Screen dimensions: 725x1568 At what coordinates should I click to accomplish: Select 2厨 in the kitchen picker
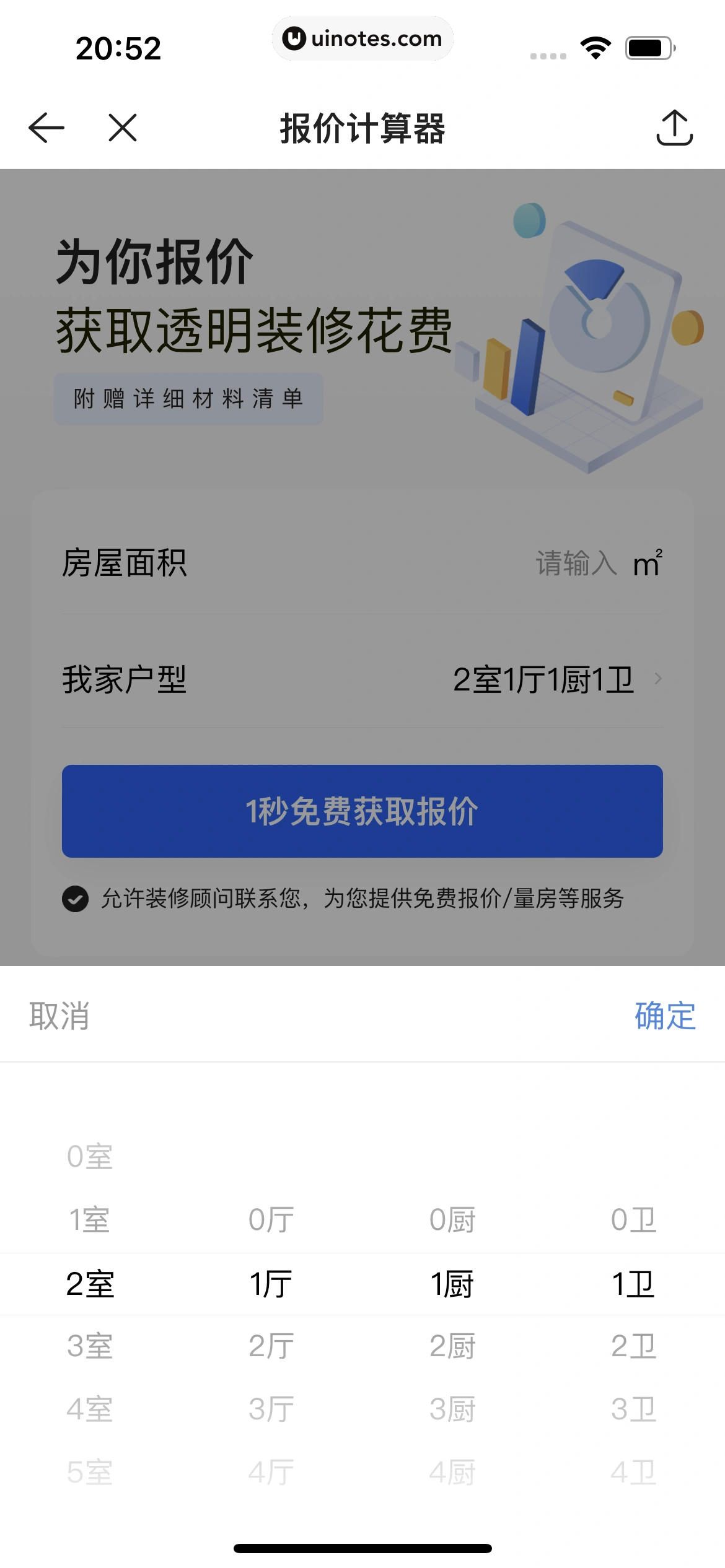coord(452,1346)
